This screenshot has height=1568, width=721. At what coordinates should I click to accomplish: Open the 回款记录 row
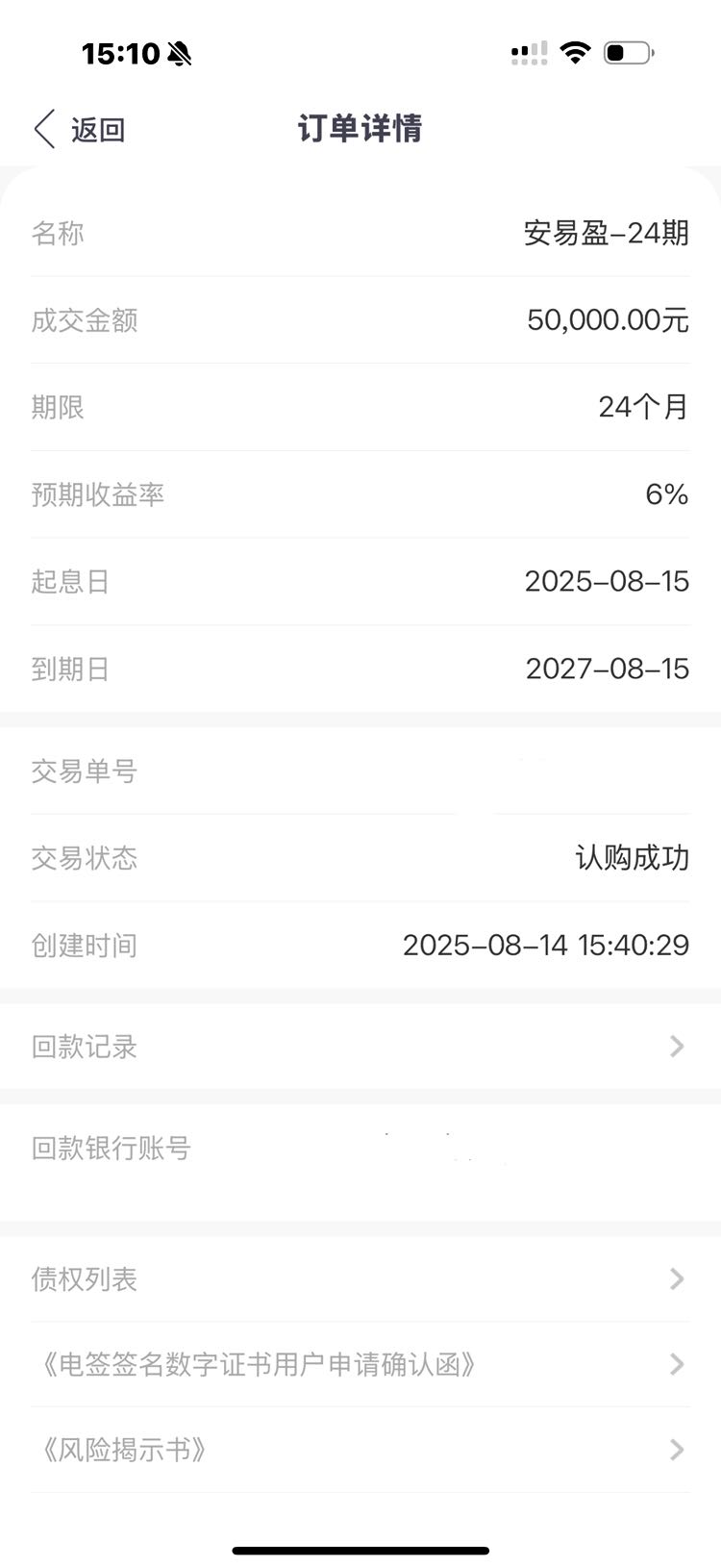point(360,1047)
